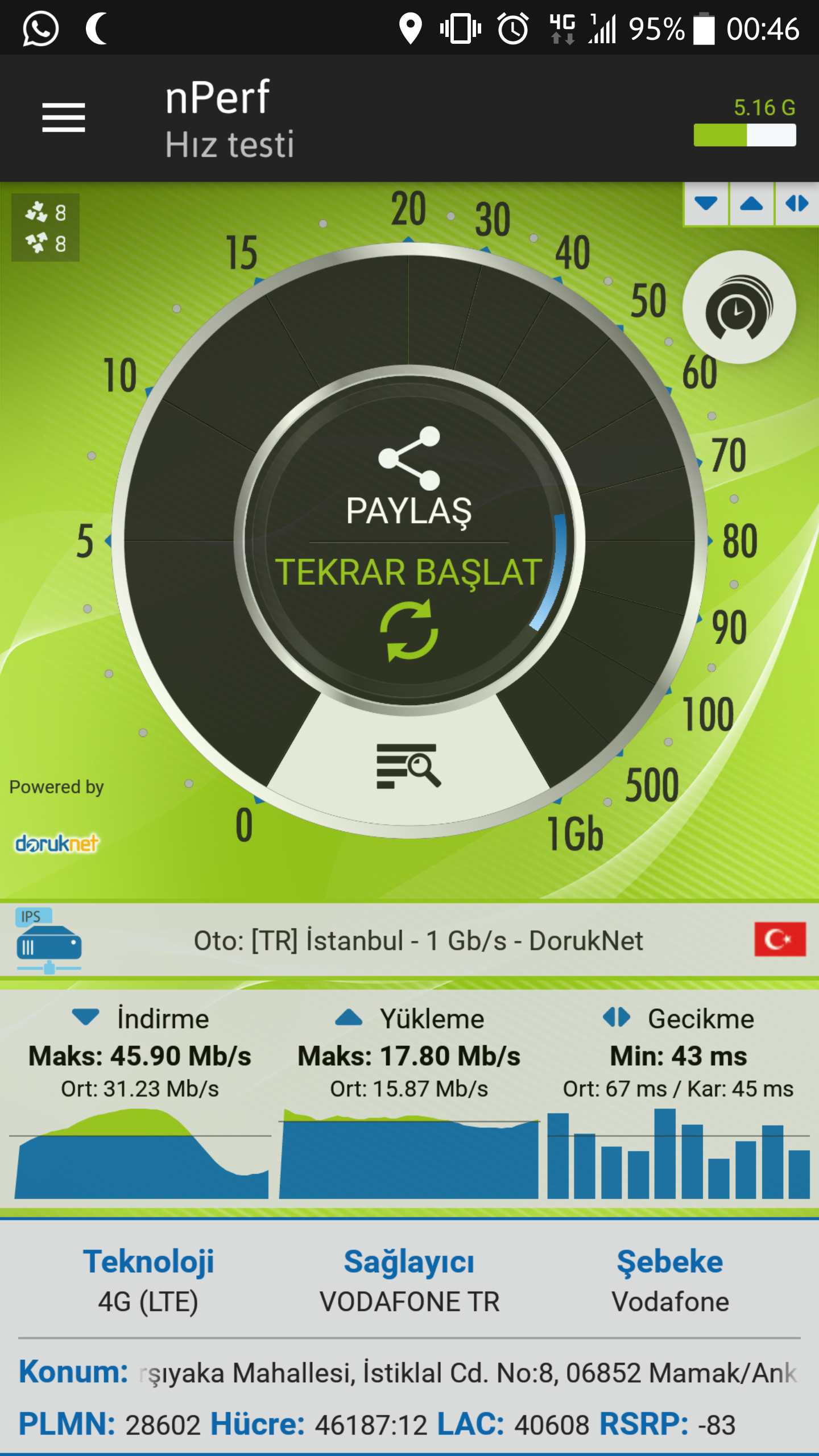View the Gecikme latency graph
819x1456 pixels.
click(678, 1153)
